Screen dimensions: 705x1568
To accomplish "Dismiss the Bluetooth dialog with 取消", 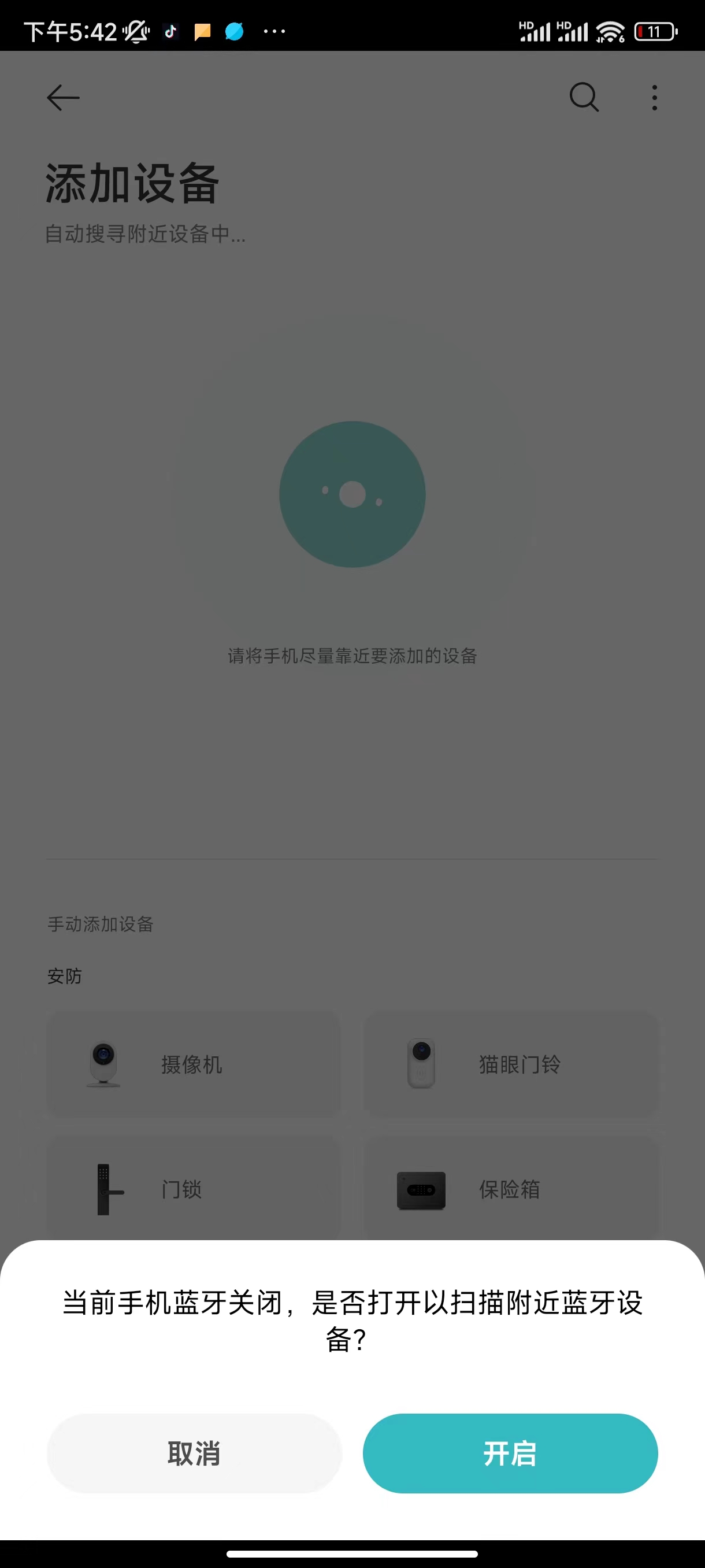I will coord(194,1455).
